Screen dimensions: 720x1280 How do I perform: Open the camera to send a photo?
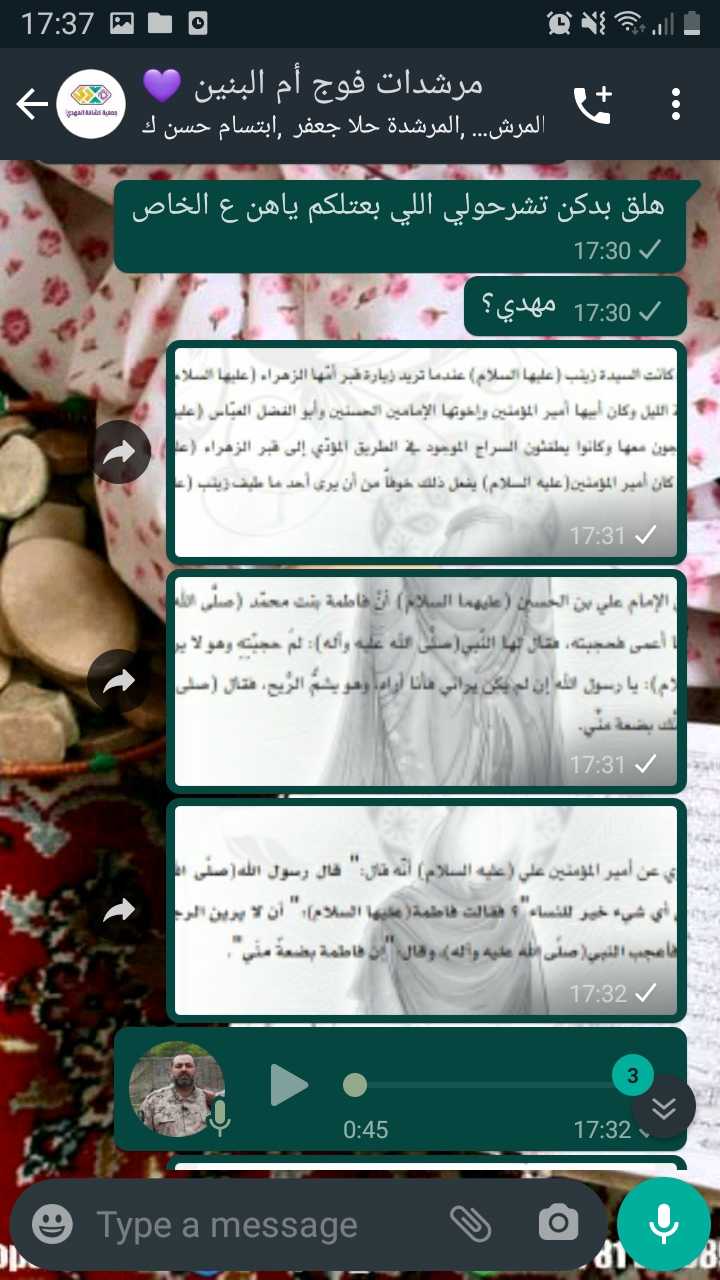(x=558, y=1224)
